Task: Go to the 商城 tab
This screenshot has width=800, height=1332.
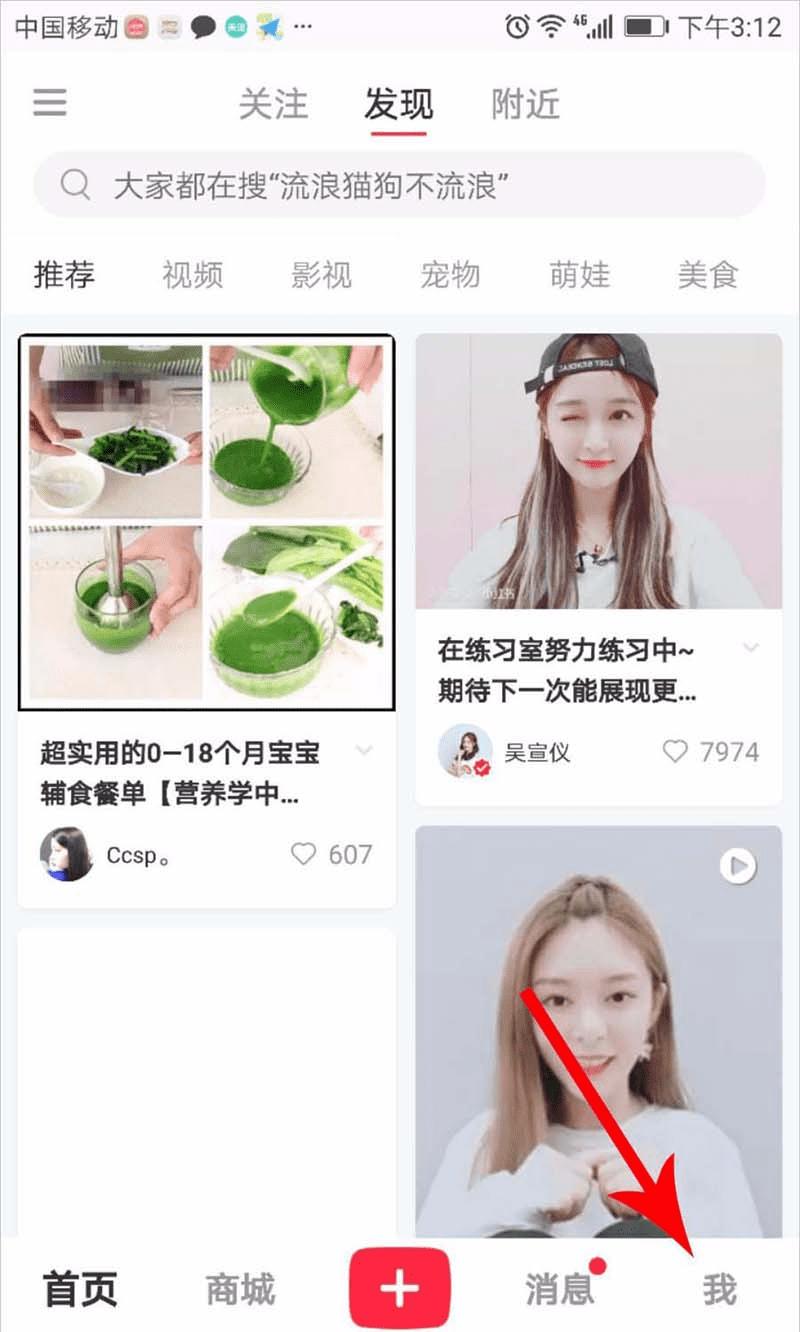Action: [x=240, y=1290]
